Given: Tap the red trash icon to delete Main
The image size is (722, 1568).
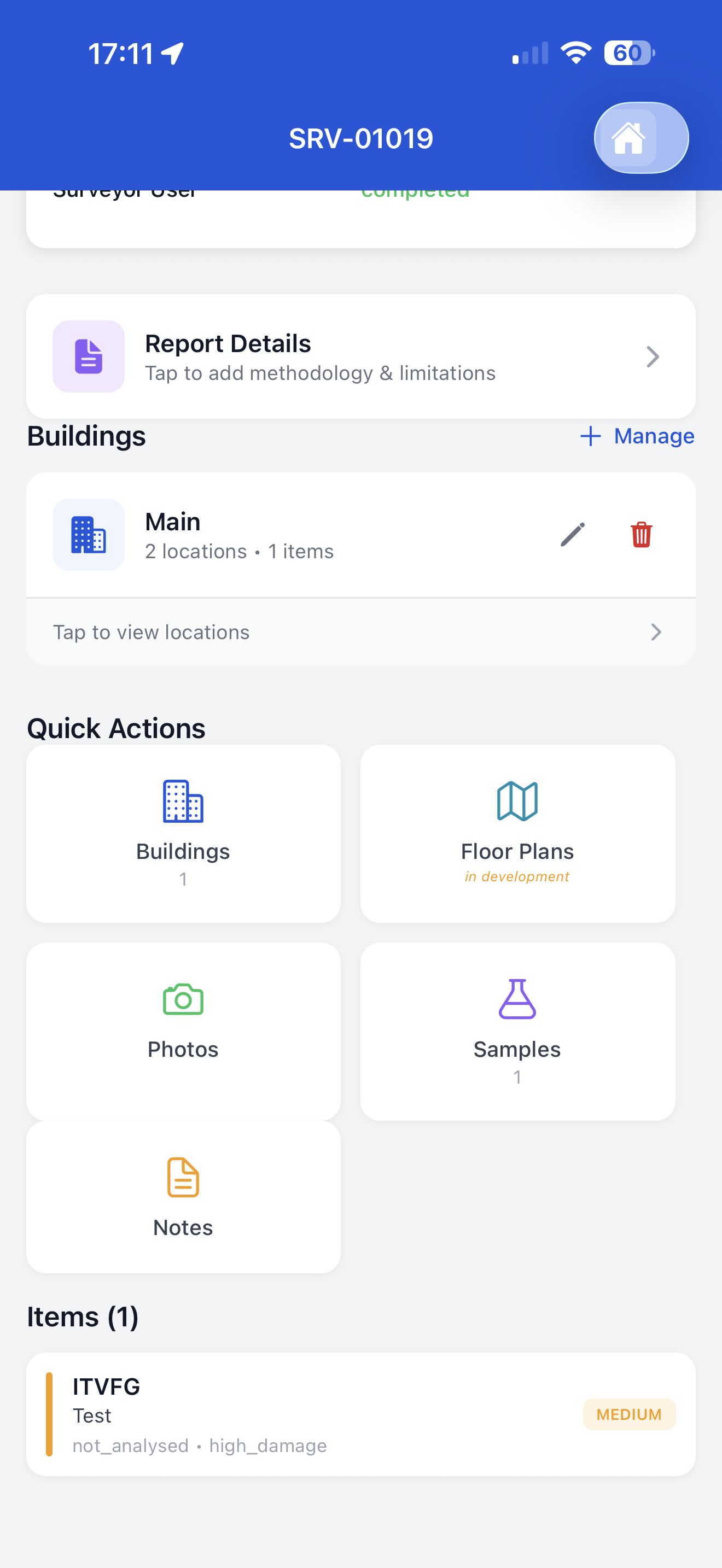Looking at the screenshot, I should [641, 535].
